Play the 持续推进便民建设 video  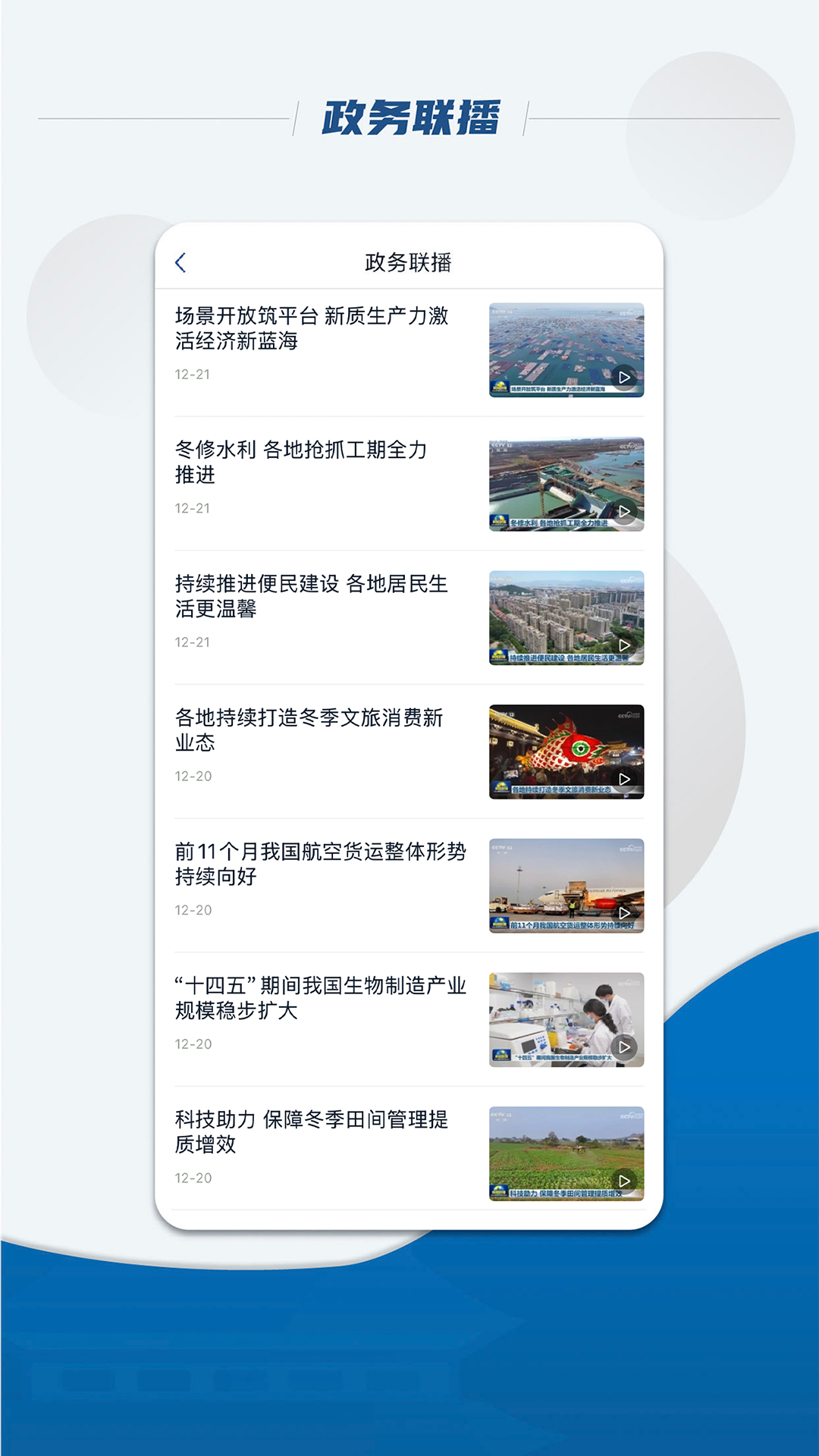(624, 645)
